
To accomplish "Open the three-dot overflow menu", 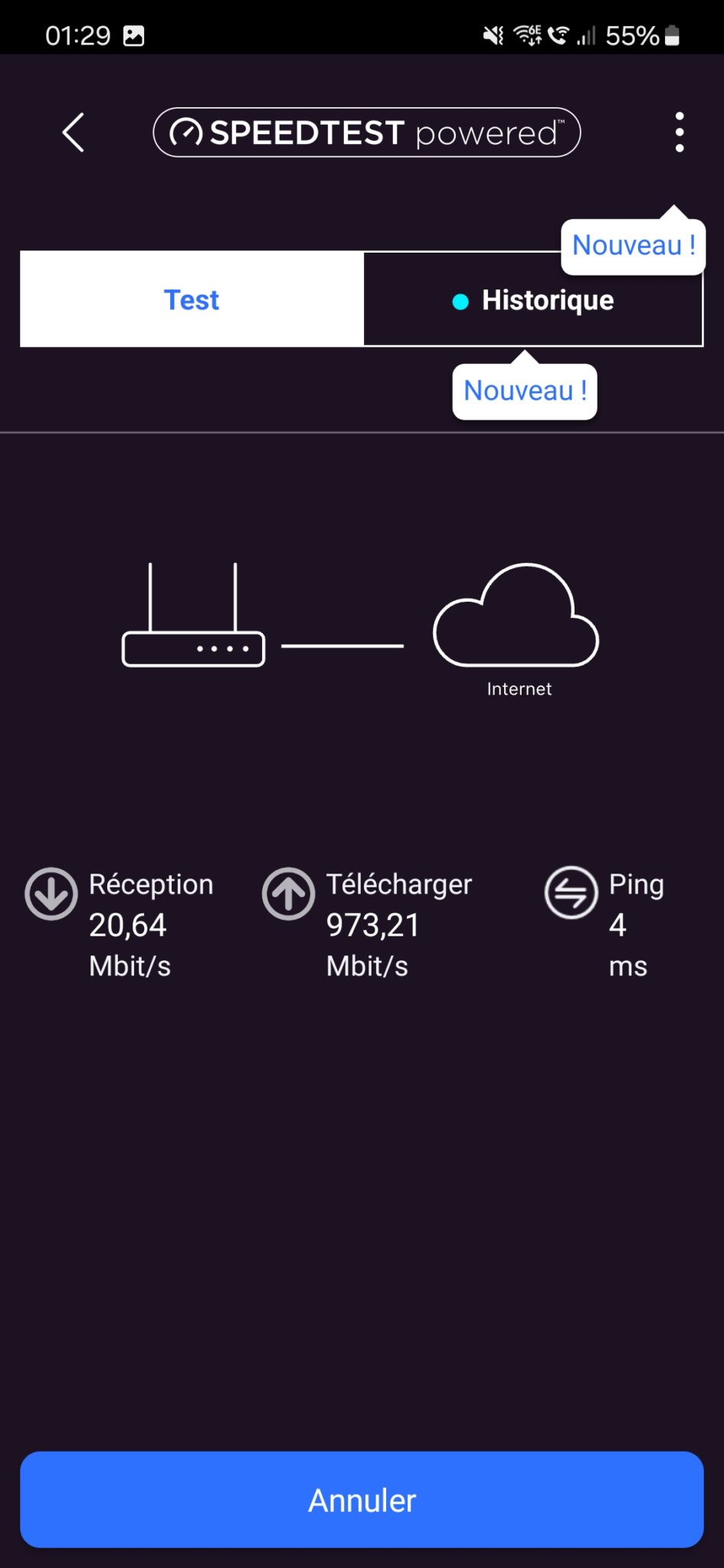I will point(679,132).
